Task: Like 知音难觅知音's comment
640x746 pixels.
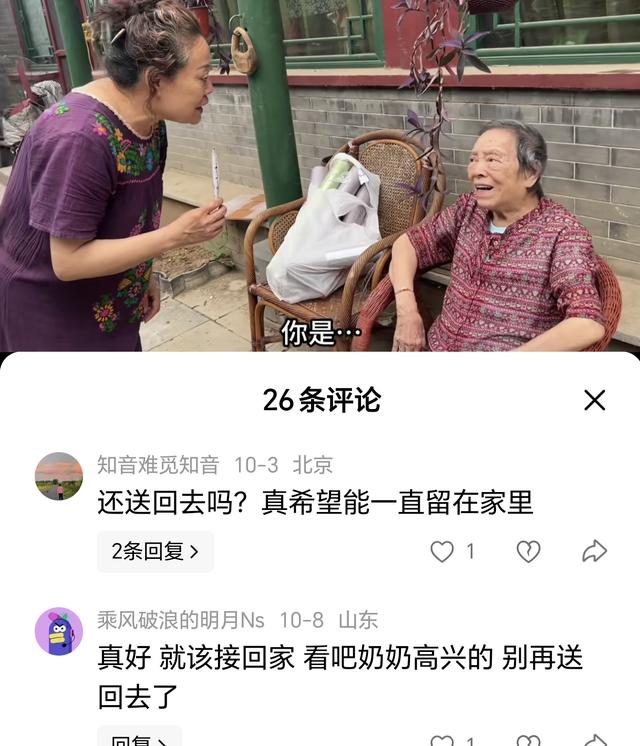Action: [x=442, y=551]
